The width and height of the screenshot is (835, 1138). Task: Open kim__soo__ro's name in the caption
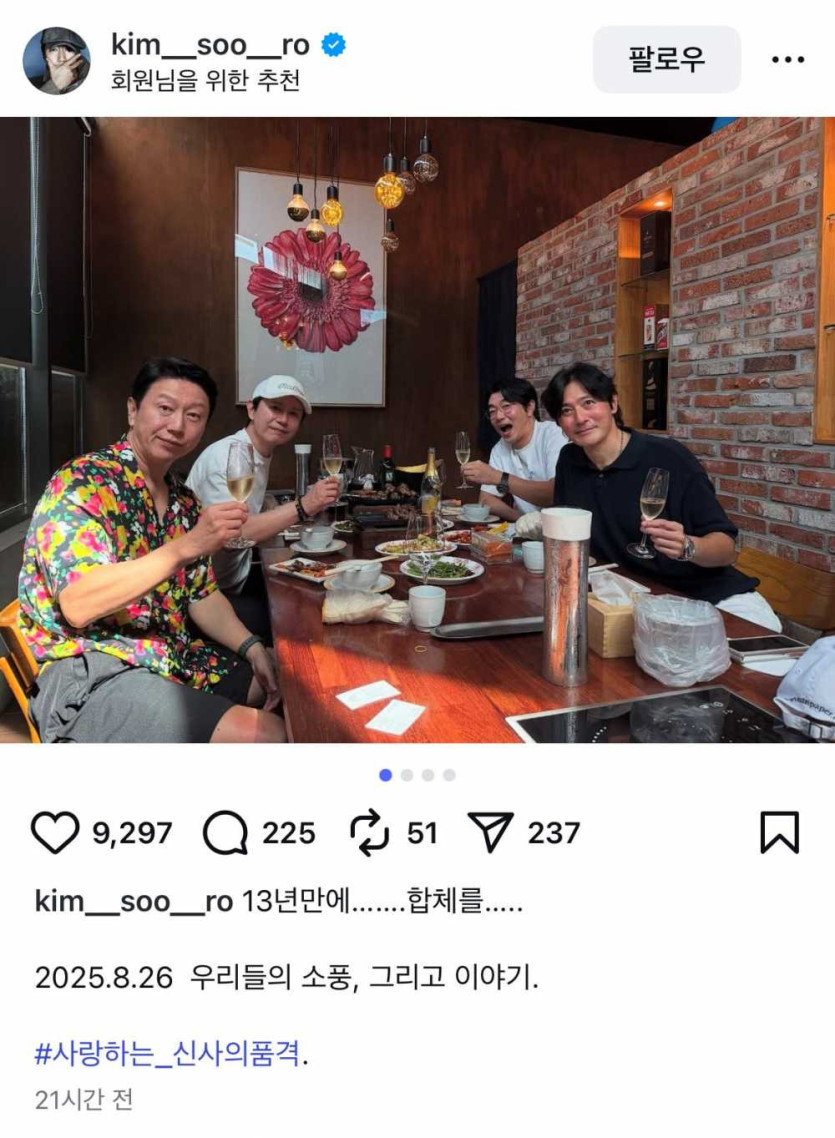[x=134, y=901]
